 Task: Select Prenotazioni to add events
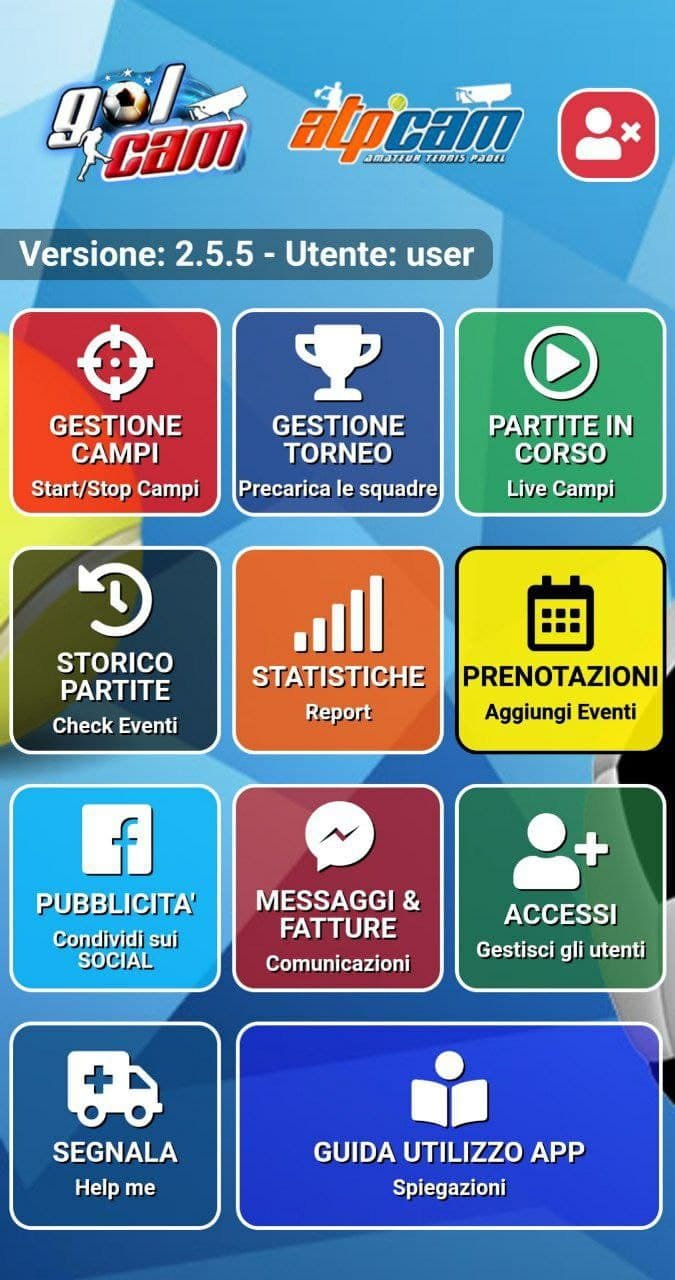(x=560, y=650)
